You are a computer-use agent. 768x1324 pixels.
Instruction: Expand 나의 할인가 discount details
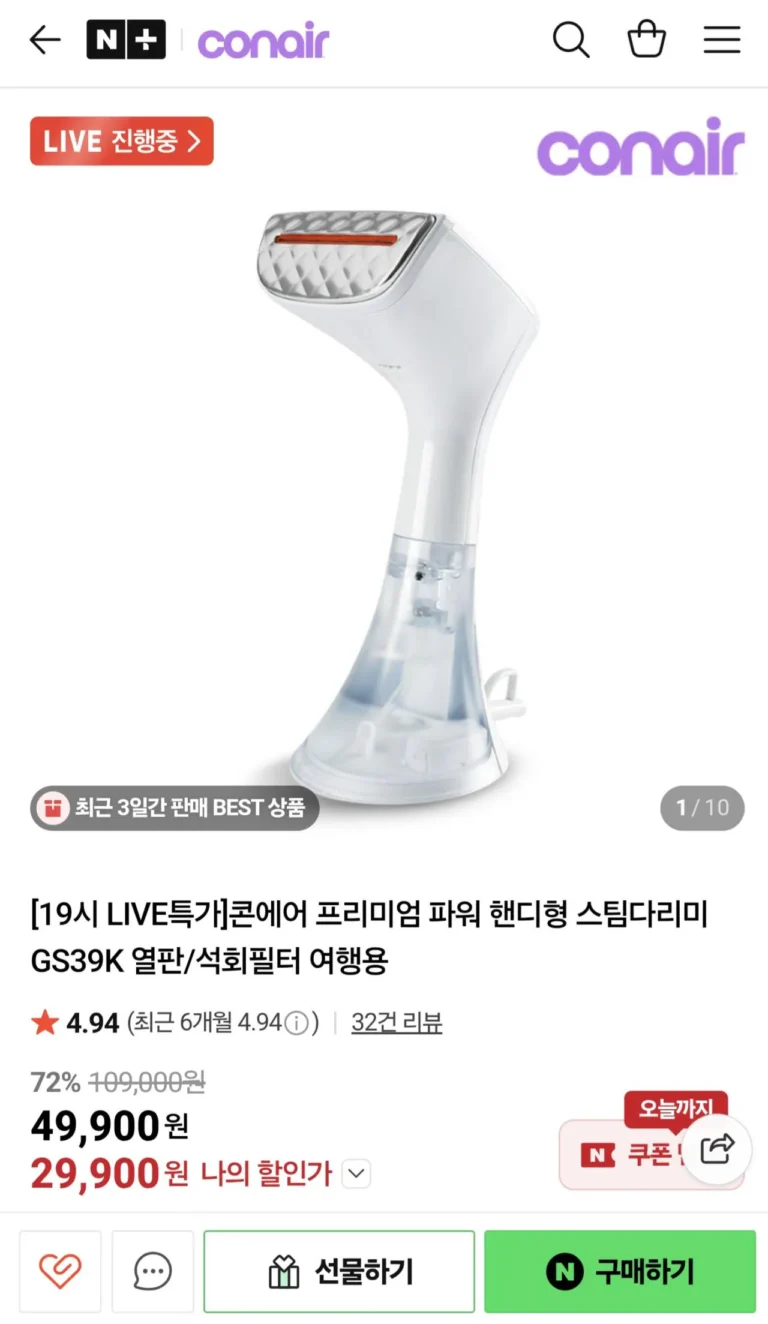[357, 1174]
